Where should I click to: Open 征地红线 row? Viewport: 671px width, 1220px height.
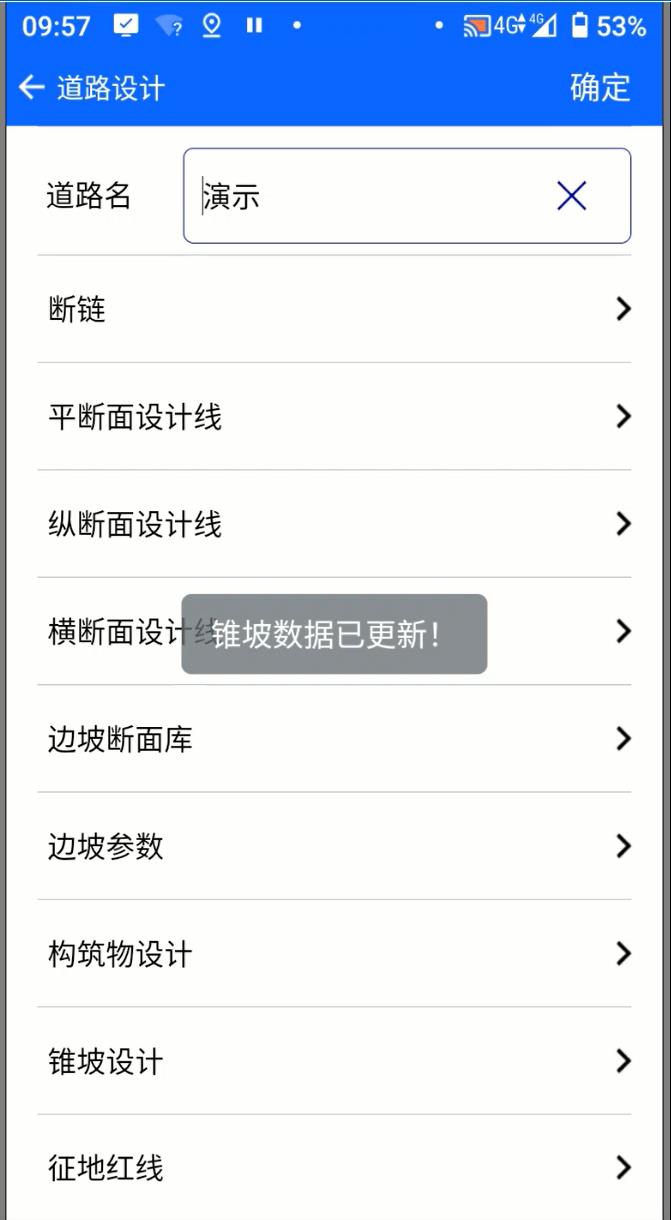(x=334, y=1167)
